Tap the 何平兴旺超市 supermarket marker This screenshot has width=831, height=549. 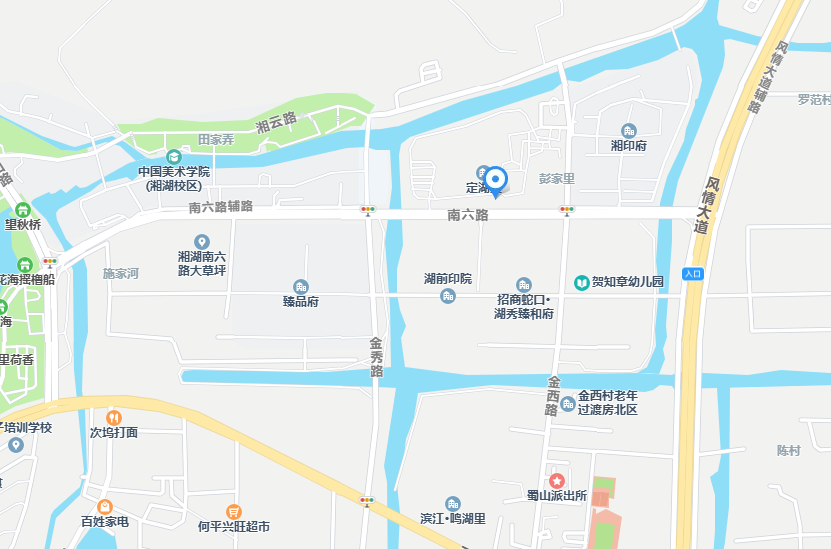[x=234, y=511]
